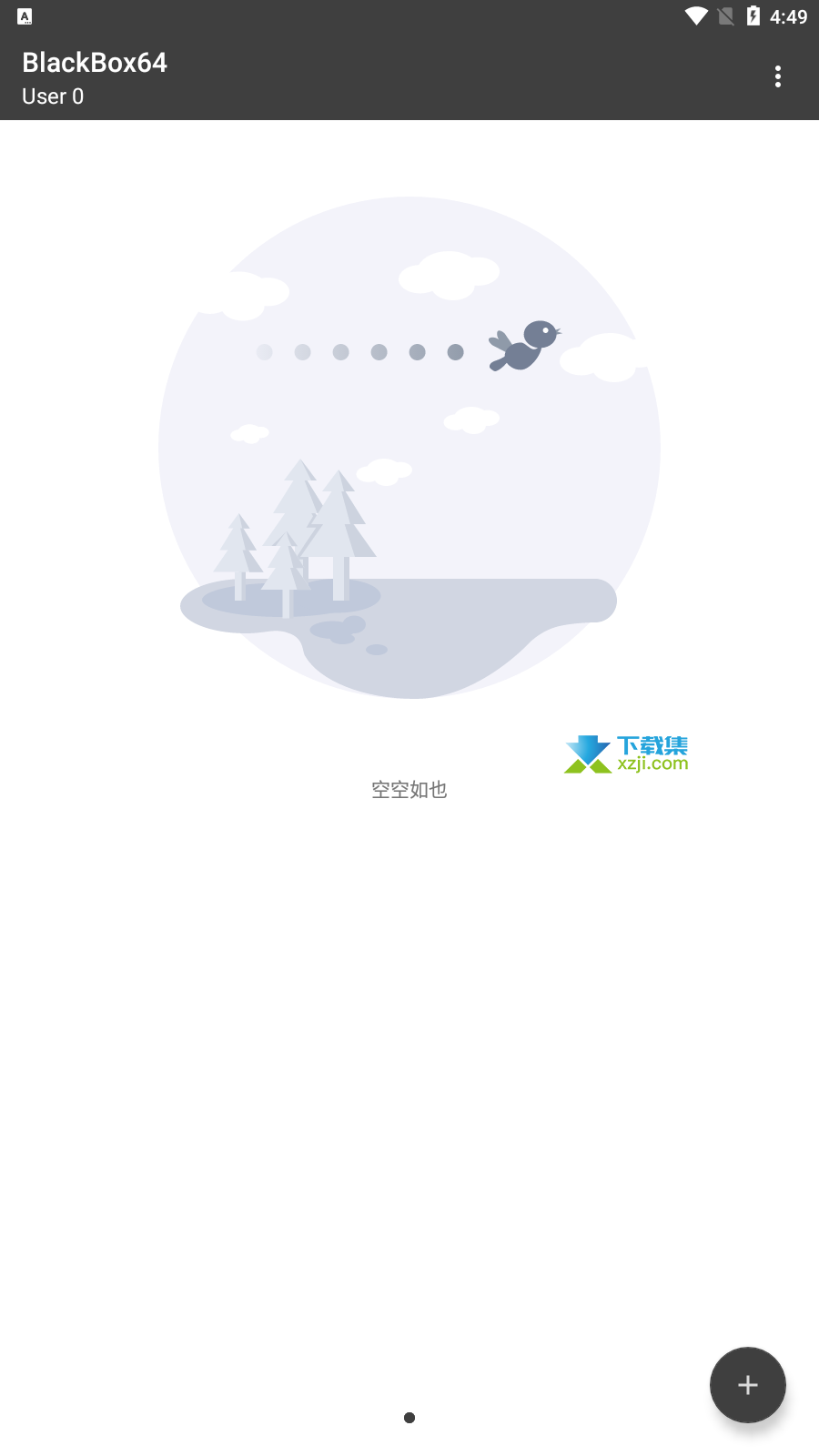Screen dimensions: 819x1456
Task: Tap the page indicator dot
Action: 409,1417
